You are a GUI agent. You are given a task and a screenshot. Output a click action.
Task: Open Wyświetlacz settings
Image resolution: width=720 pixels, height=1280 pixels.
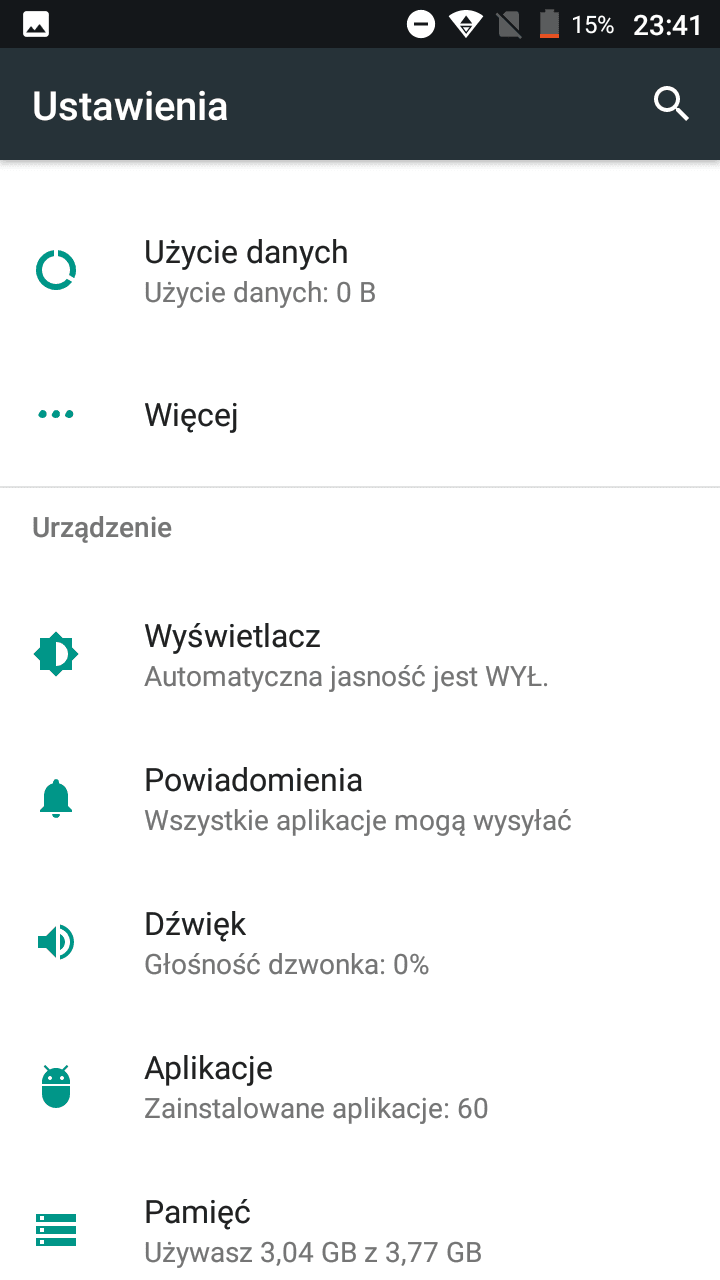coord(360,655)
